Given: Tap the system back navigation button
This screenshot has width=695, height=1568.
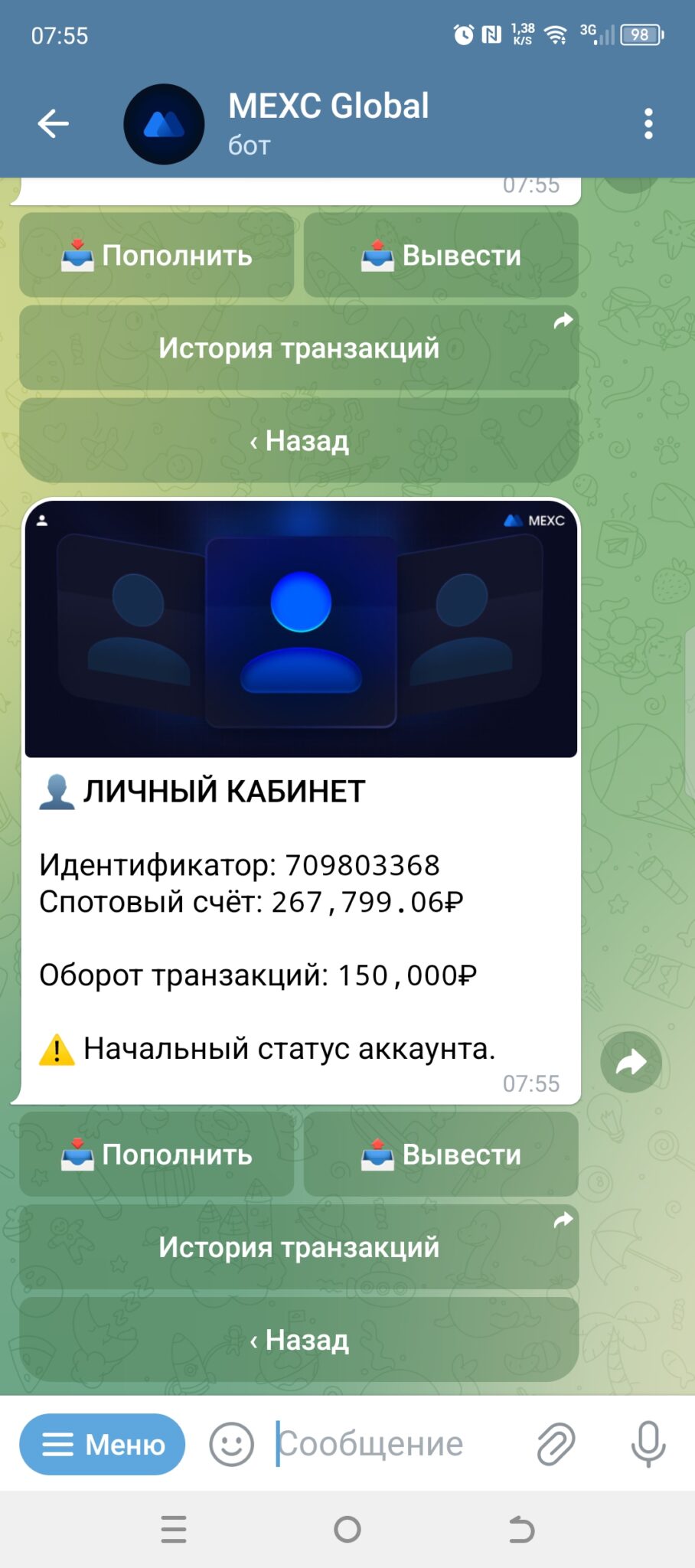Looking at the screenshot, I should click(522, 1529).
